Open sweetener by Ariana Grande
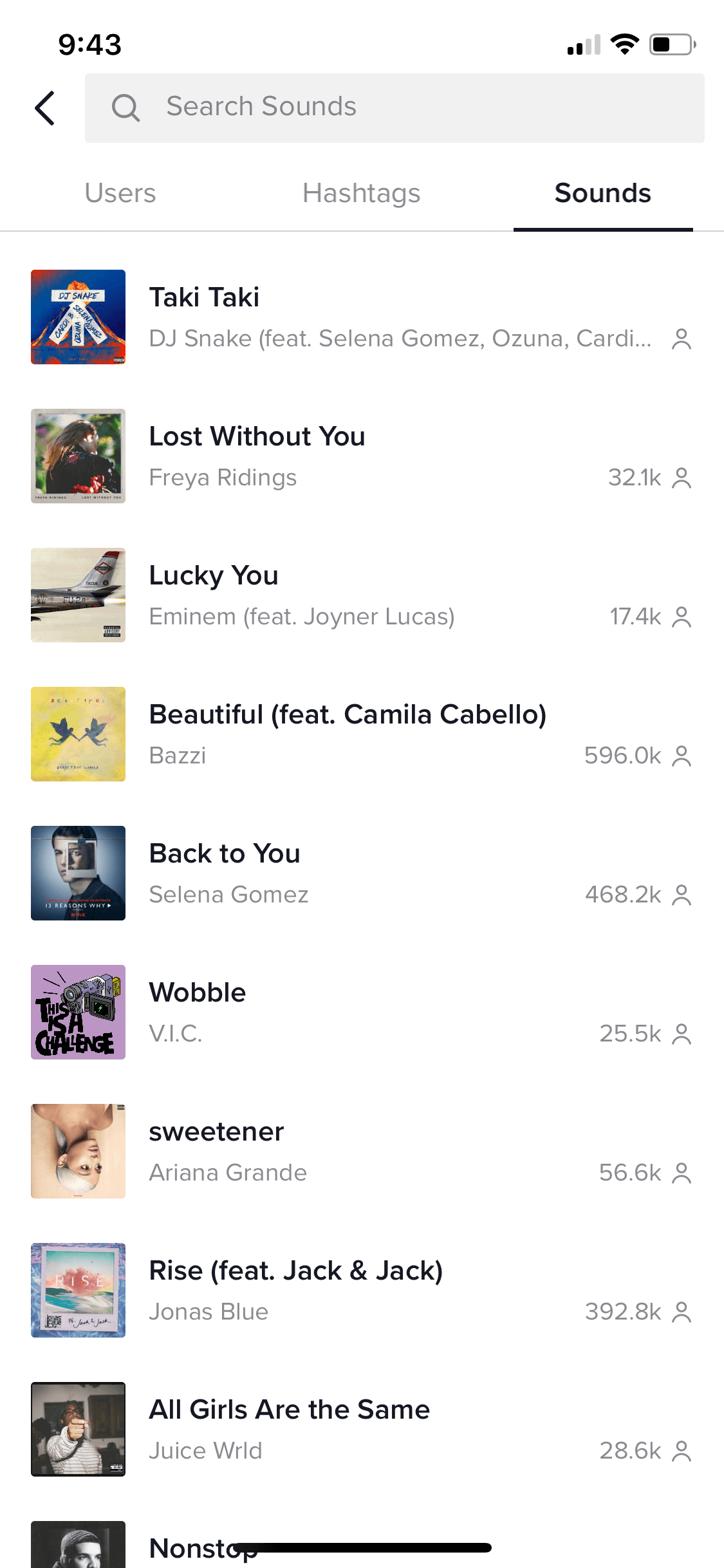Screen dimensions: 724x1568 [362, 1151]
